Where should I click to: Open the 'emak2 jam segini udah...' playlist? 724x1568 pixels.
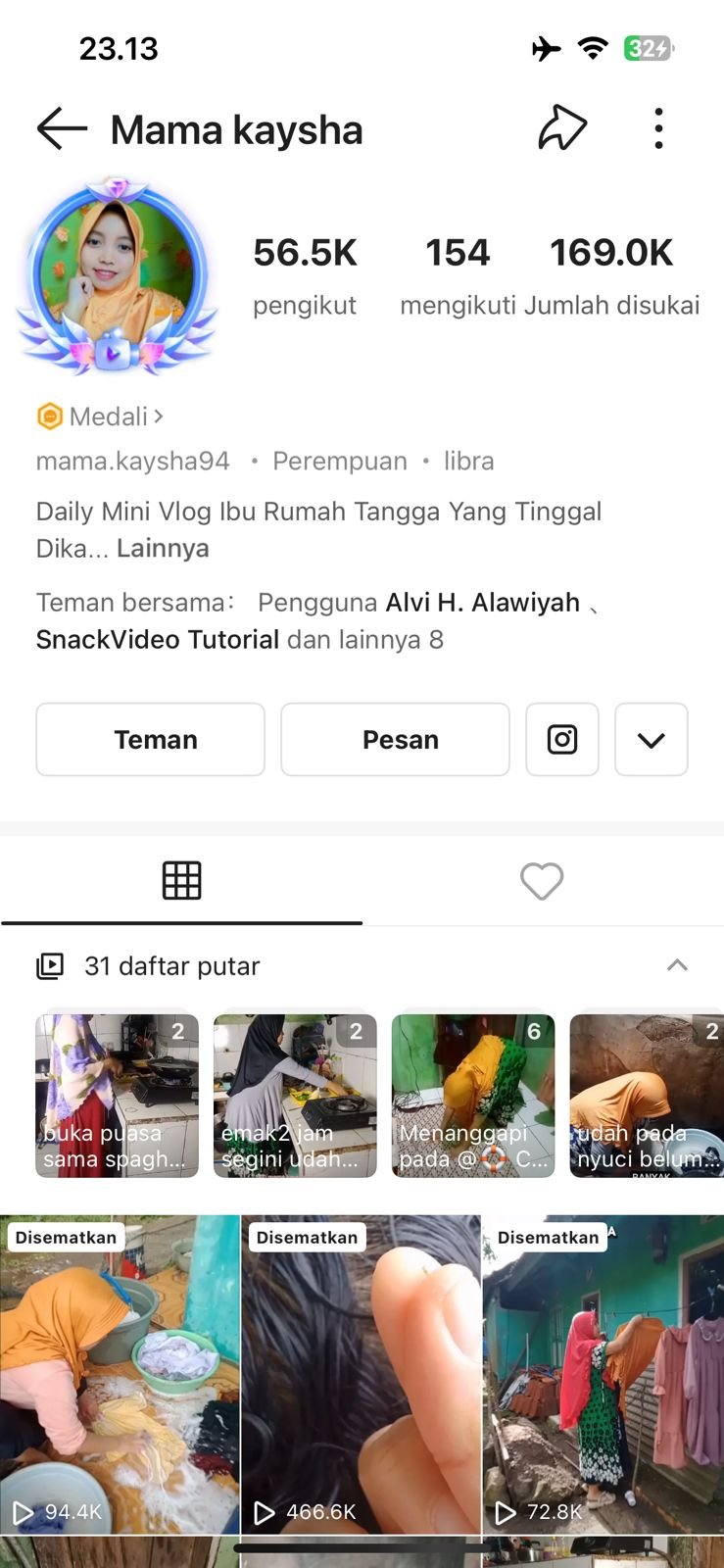pos(295,1096)
